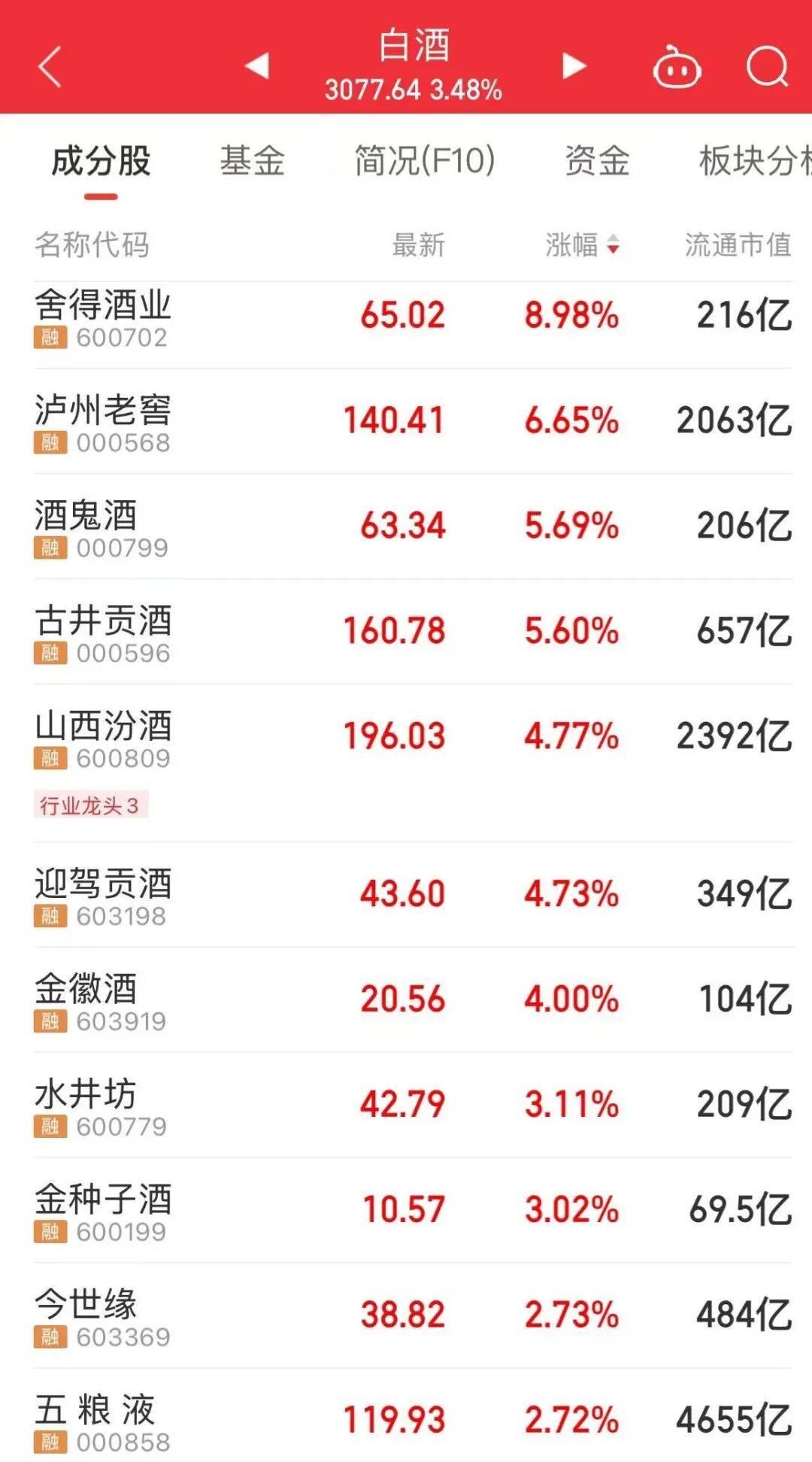This screenshot has height=1462, width=812.
Task: Select the 资金 tab
Action: coord(597,161)
